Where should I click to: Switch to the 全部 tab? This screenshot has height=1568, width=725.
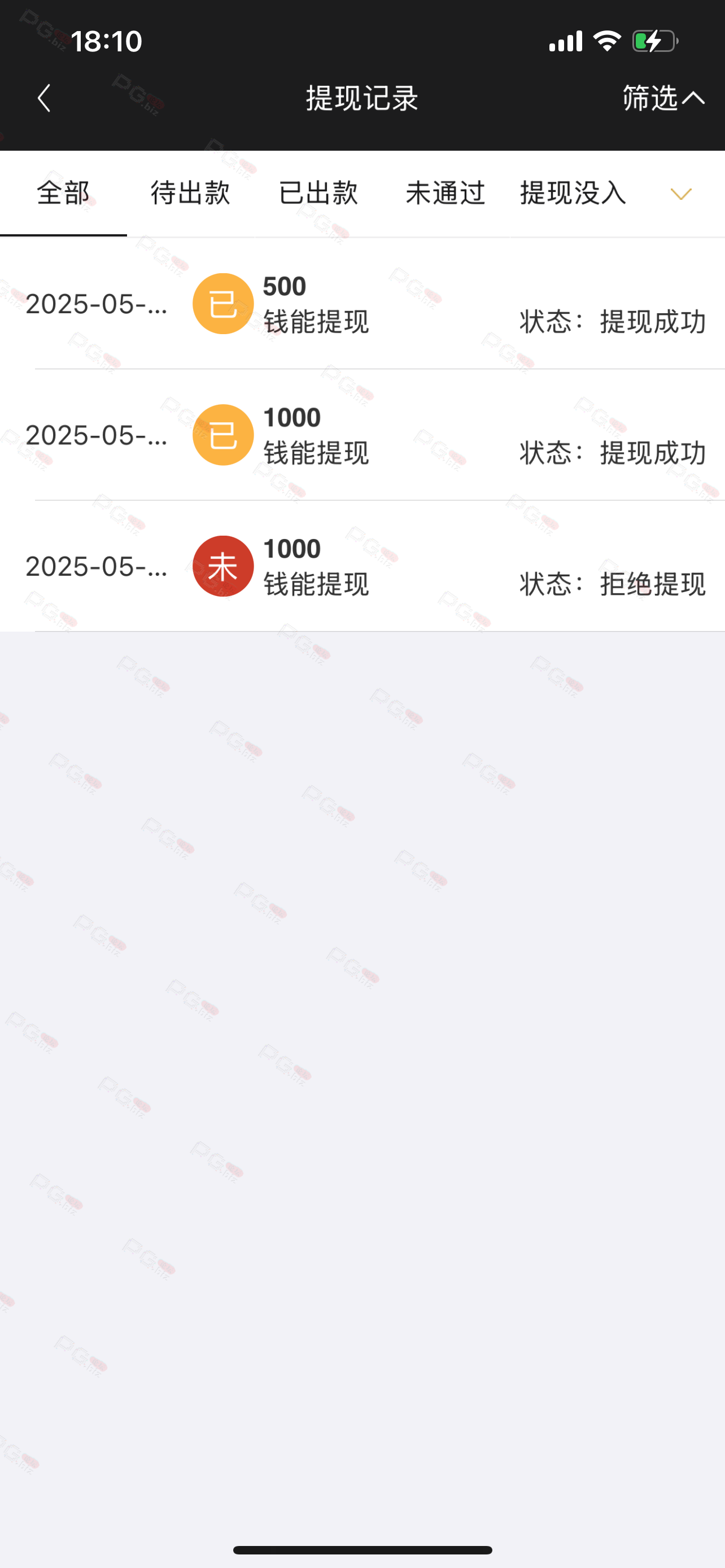pos(63,194)
